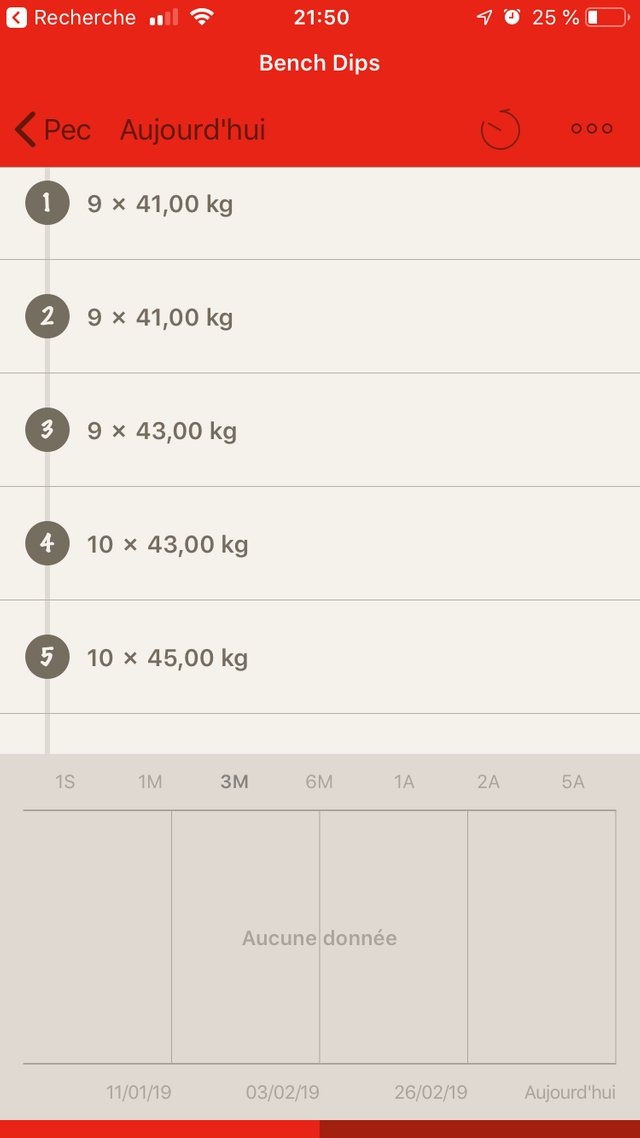Viewport: 640px width, 1138px height.
Task: Edit set 4 with 10 × 43,00 kg
Action: pyautogui.click(x=320, y=544)
